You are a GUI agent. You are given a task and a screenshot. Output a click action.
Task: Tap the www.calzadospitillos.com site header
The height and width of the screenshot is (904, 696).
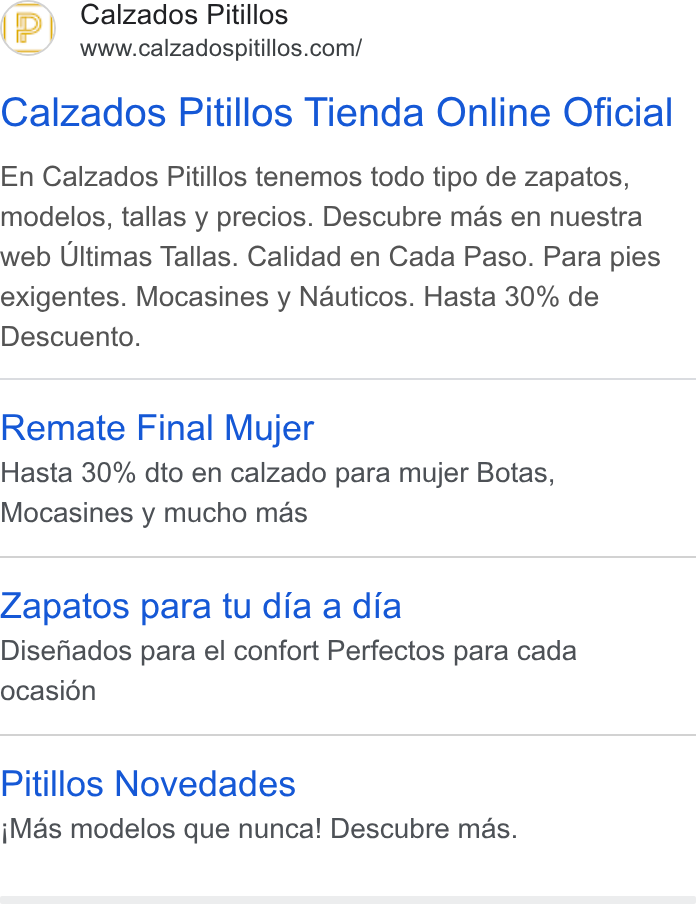221,48
